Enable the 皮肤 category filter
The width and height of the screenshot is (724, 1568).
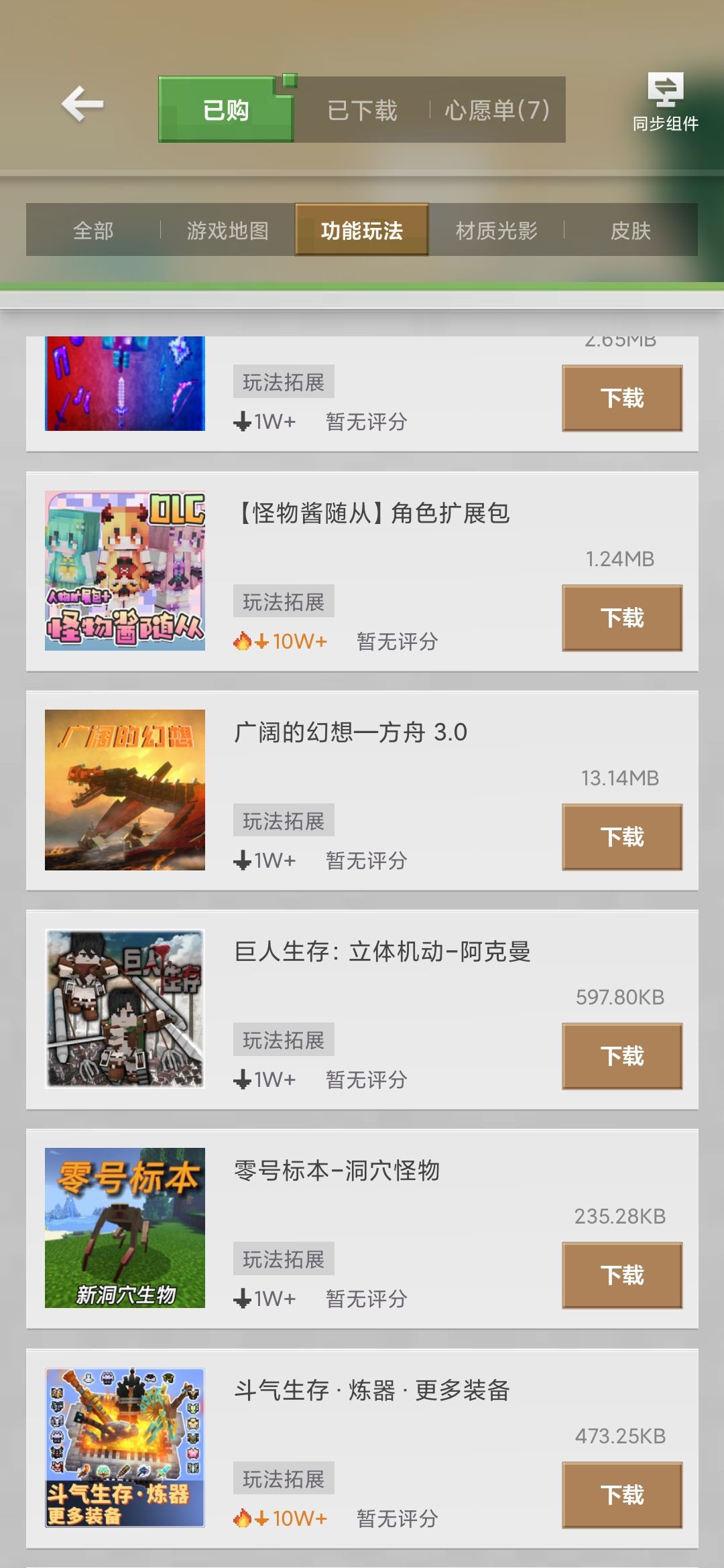631,230
